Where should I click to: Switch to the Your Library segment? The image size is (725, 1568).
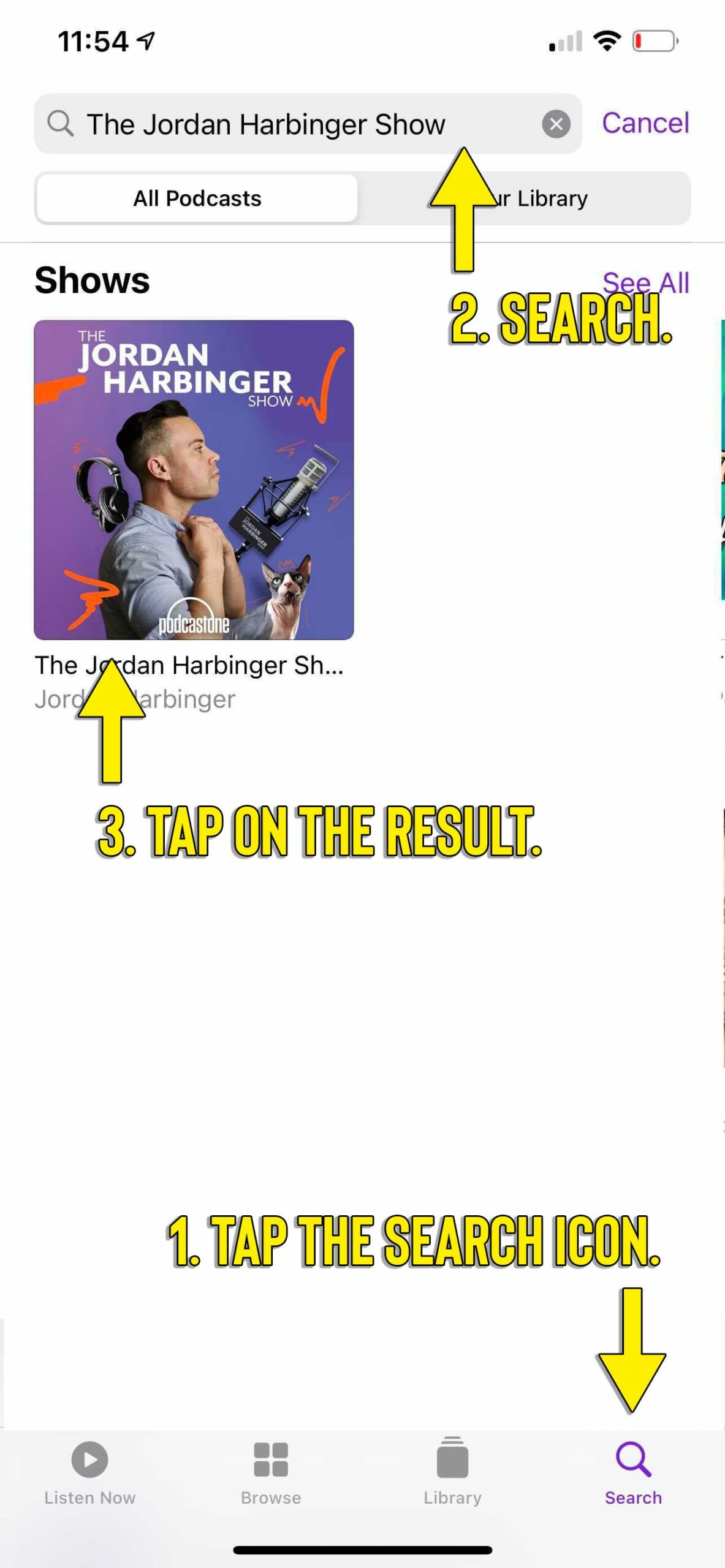coord(525,198)
